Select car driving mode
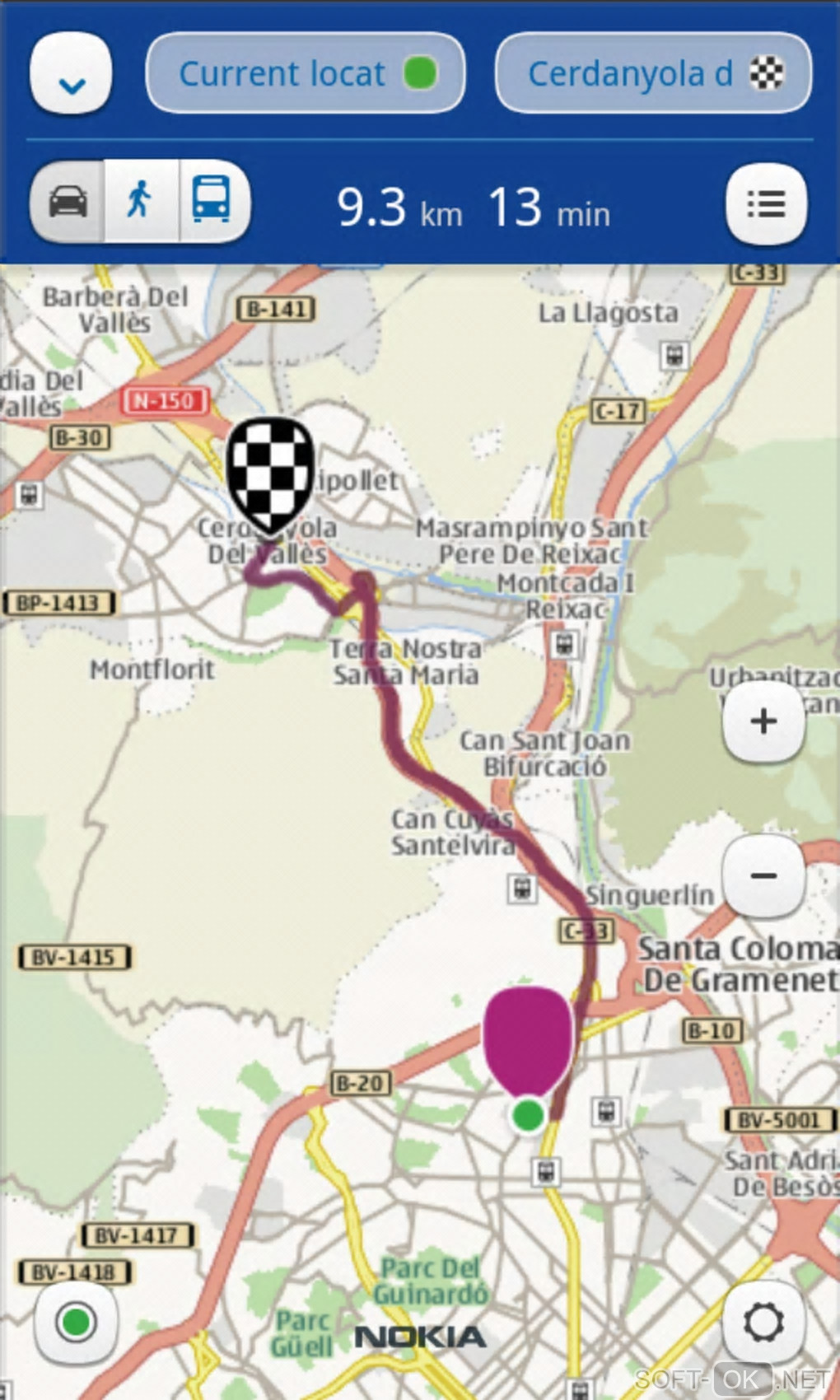The height and width of the screenshot is (1400, 840). [x=68, y=201]
